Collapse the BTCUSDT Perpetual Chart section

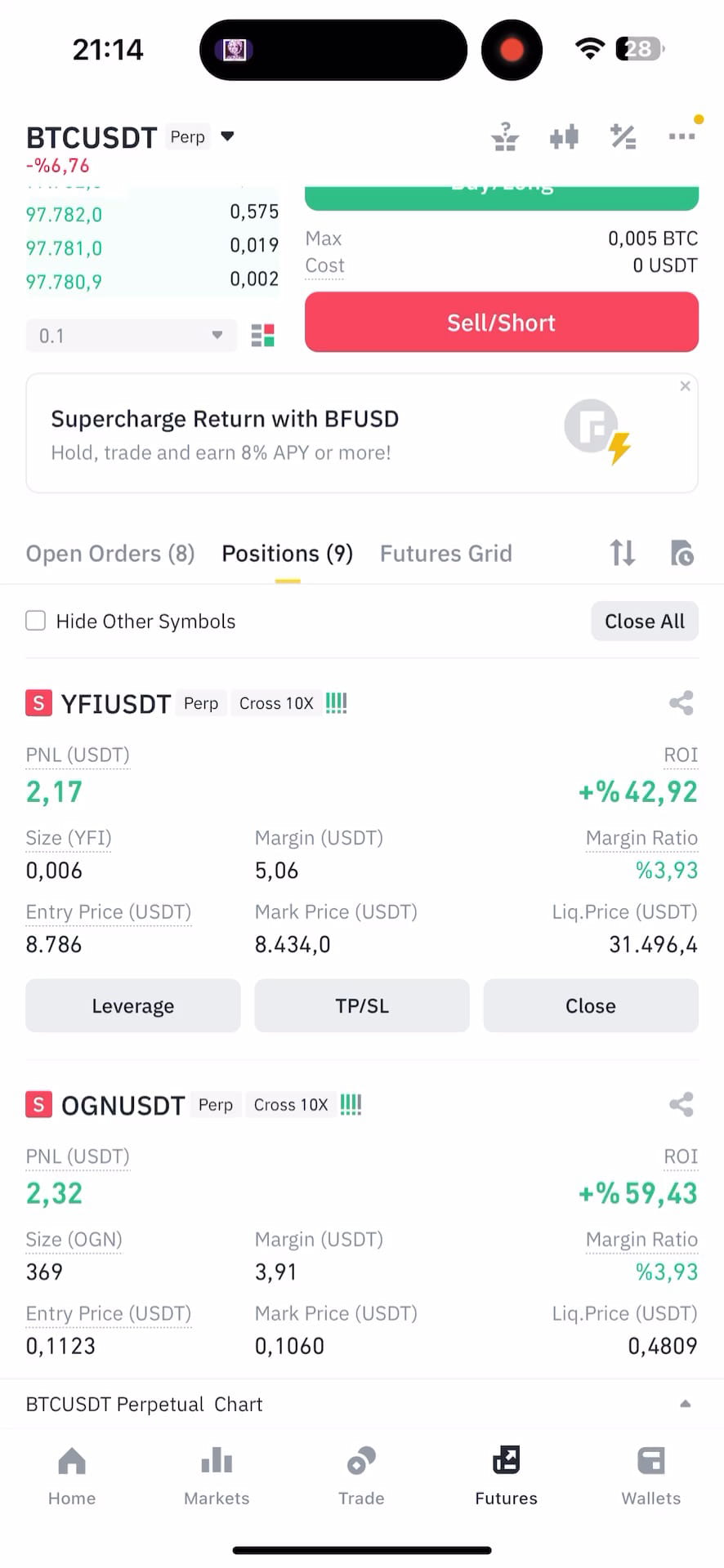685,1404
